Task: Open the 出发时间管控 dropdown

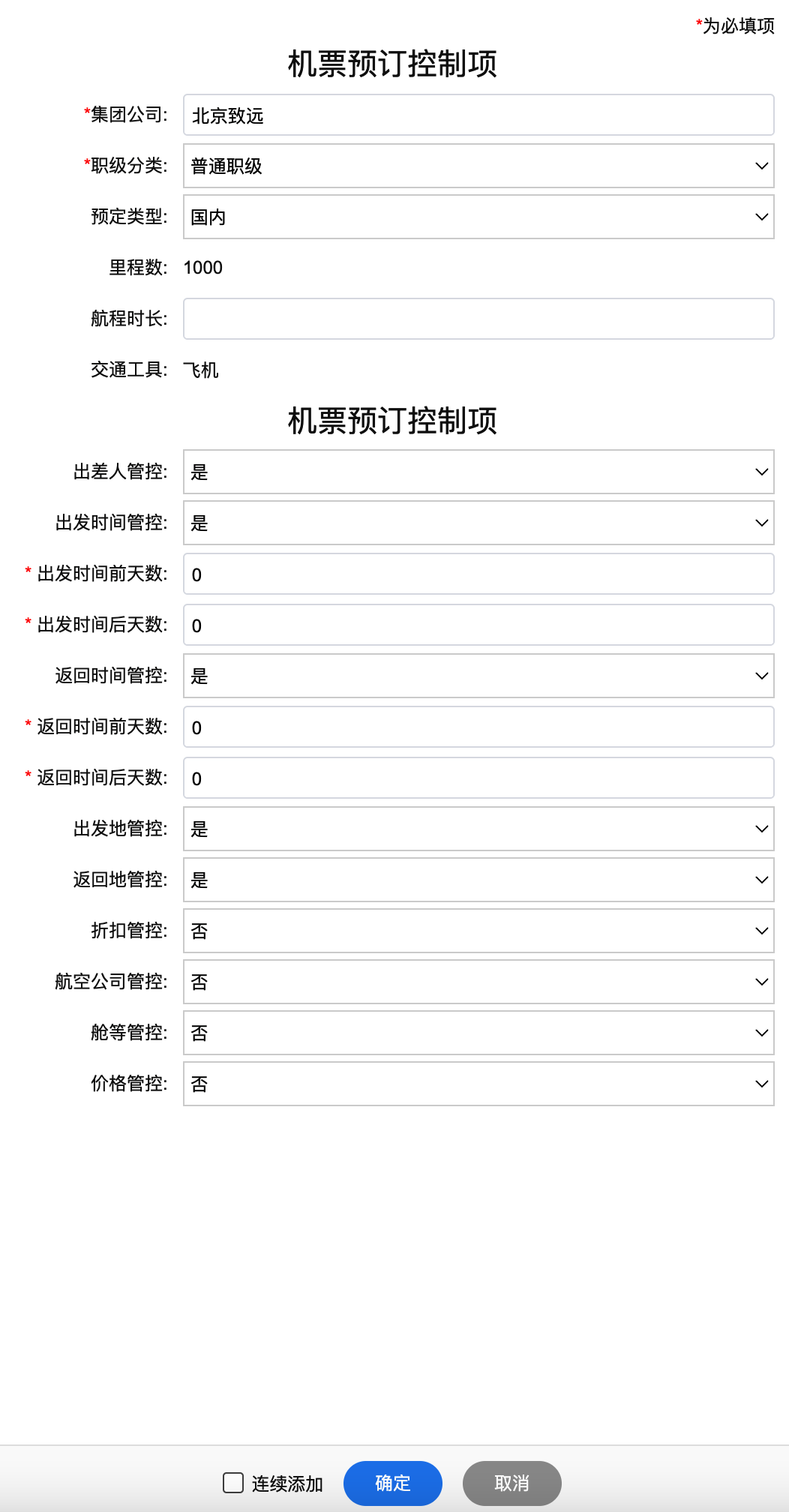Action: (478, 523)
